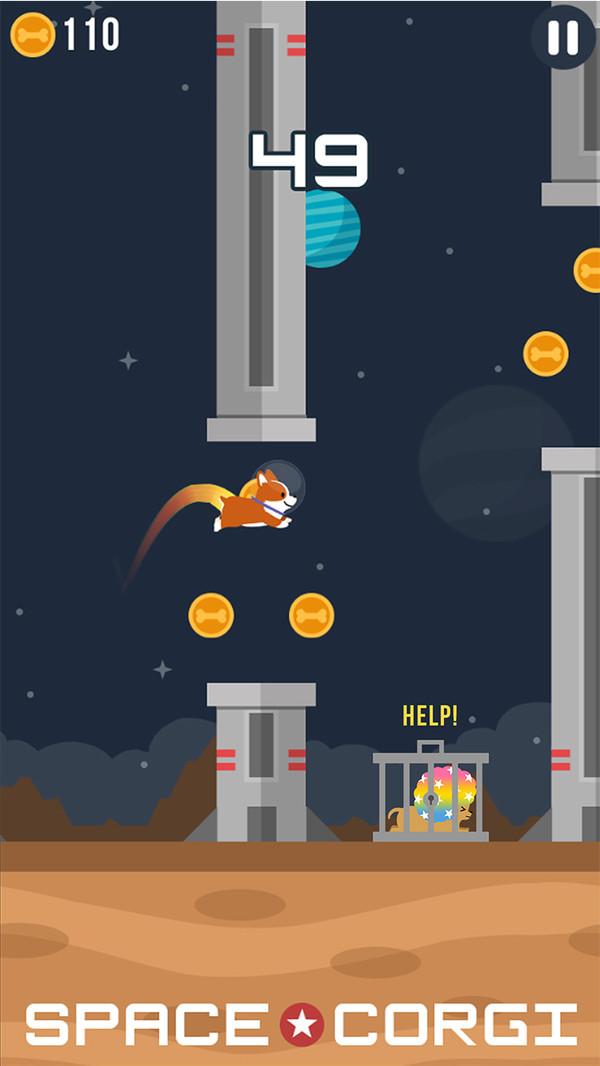Pause the game

tap(562, 37)
